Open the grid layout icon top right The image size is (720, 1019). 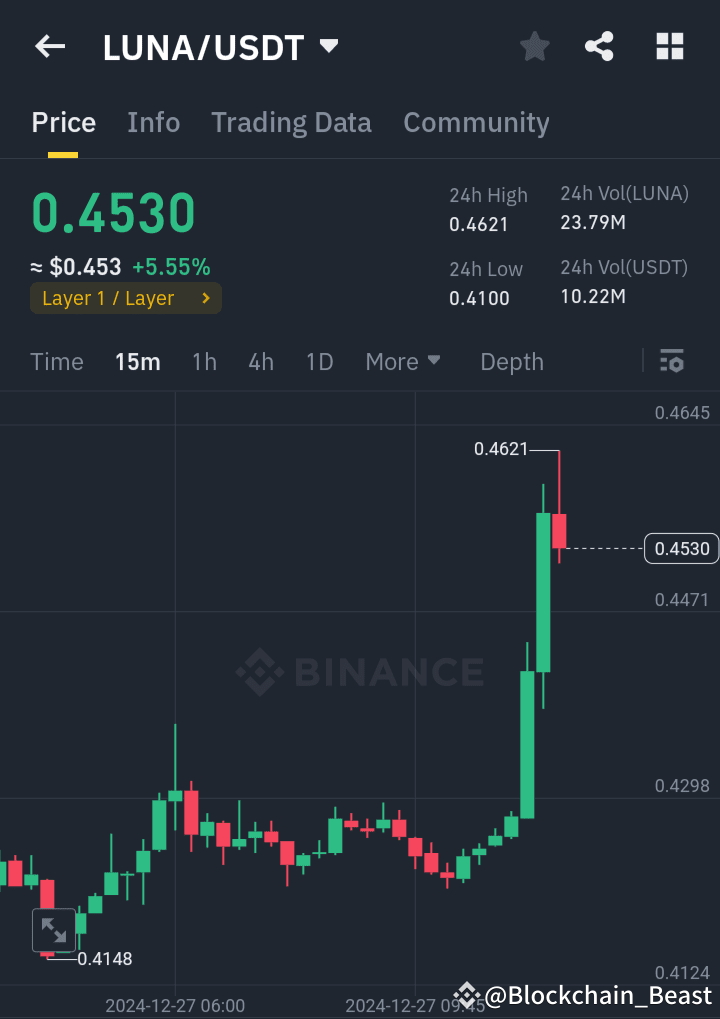tap(669, 46)
